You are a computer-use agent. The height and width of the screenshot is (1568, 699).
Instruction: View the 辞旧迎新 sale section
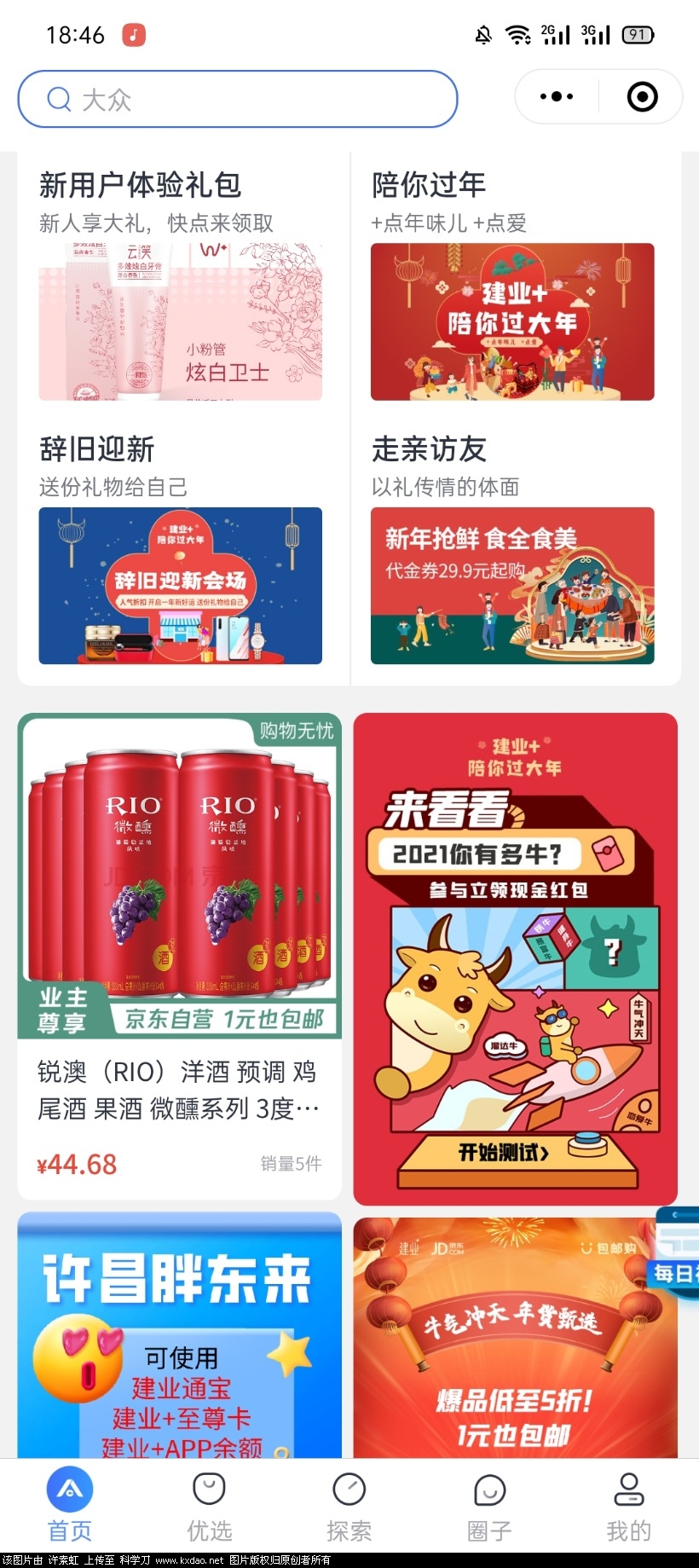180,585
